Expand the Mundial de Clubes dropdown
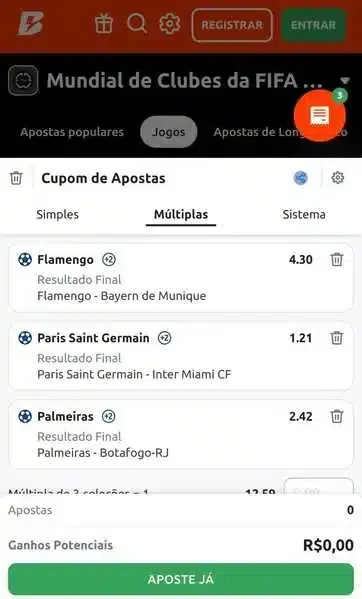Viewport: 362px width, 599px height. [345, 81]
